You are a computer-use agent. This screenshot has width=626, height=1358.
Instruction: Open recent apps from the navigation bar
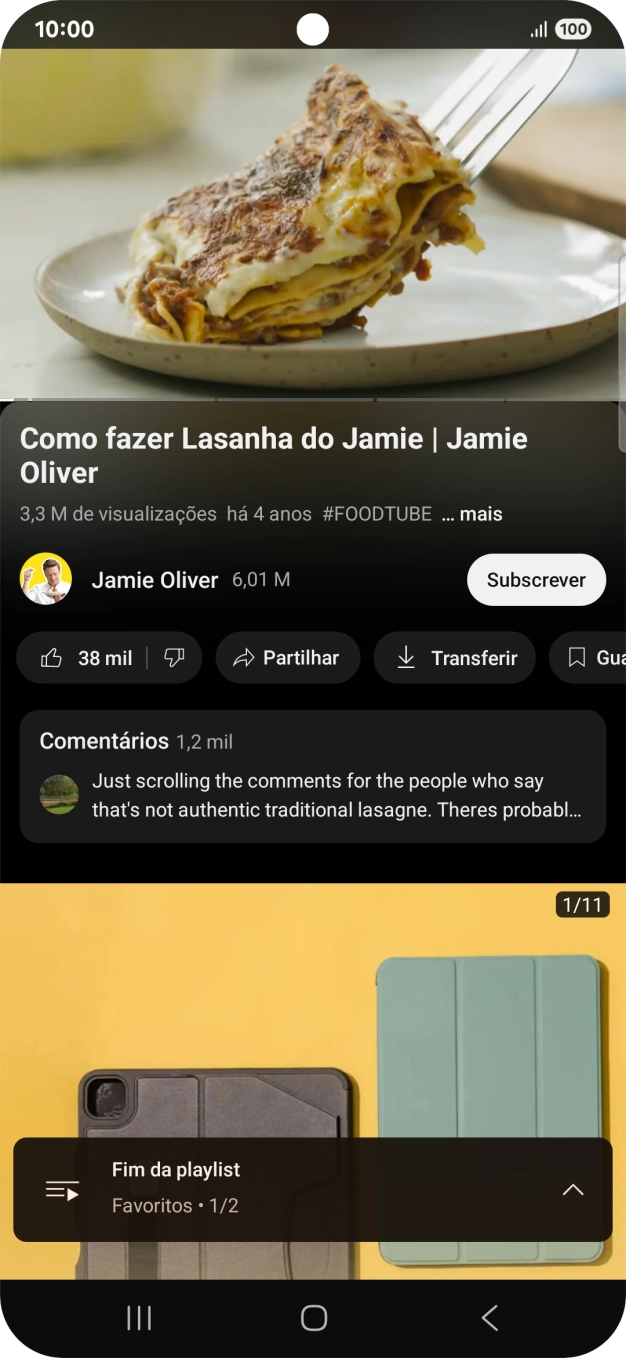[x=139, y=1318]
